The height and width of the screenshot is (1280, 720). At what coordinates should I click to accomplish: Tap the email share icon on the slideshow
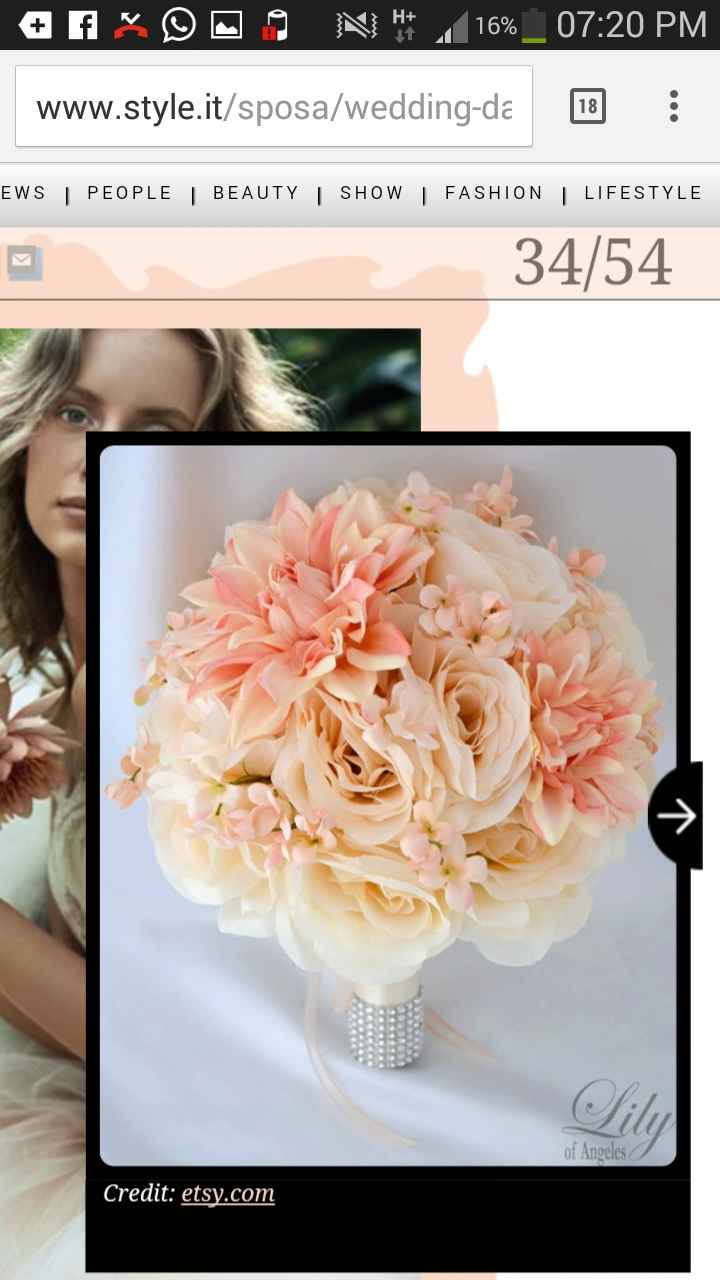coord(22,262)
